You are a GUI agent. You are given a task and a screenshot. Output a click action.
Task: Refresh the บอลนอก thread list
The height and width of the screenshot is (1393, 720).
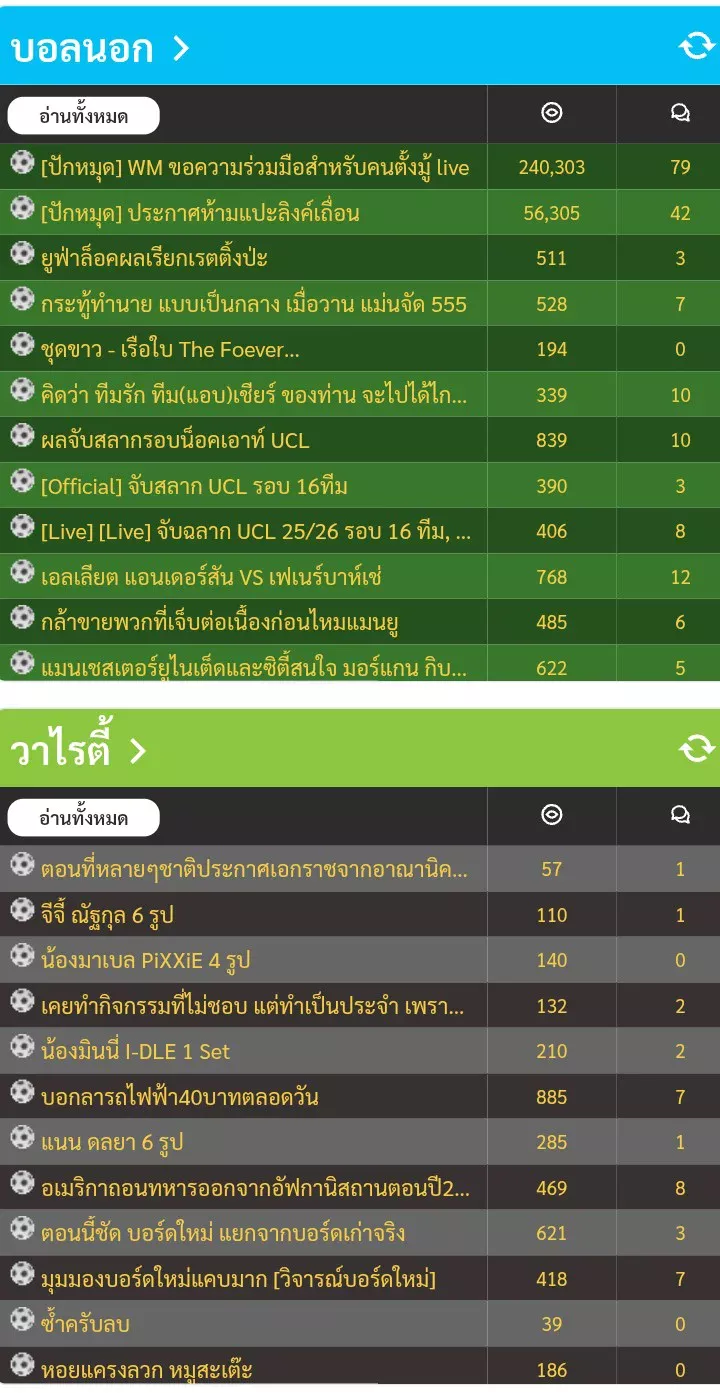tap(696, 46)
